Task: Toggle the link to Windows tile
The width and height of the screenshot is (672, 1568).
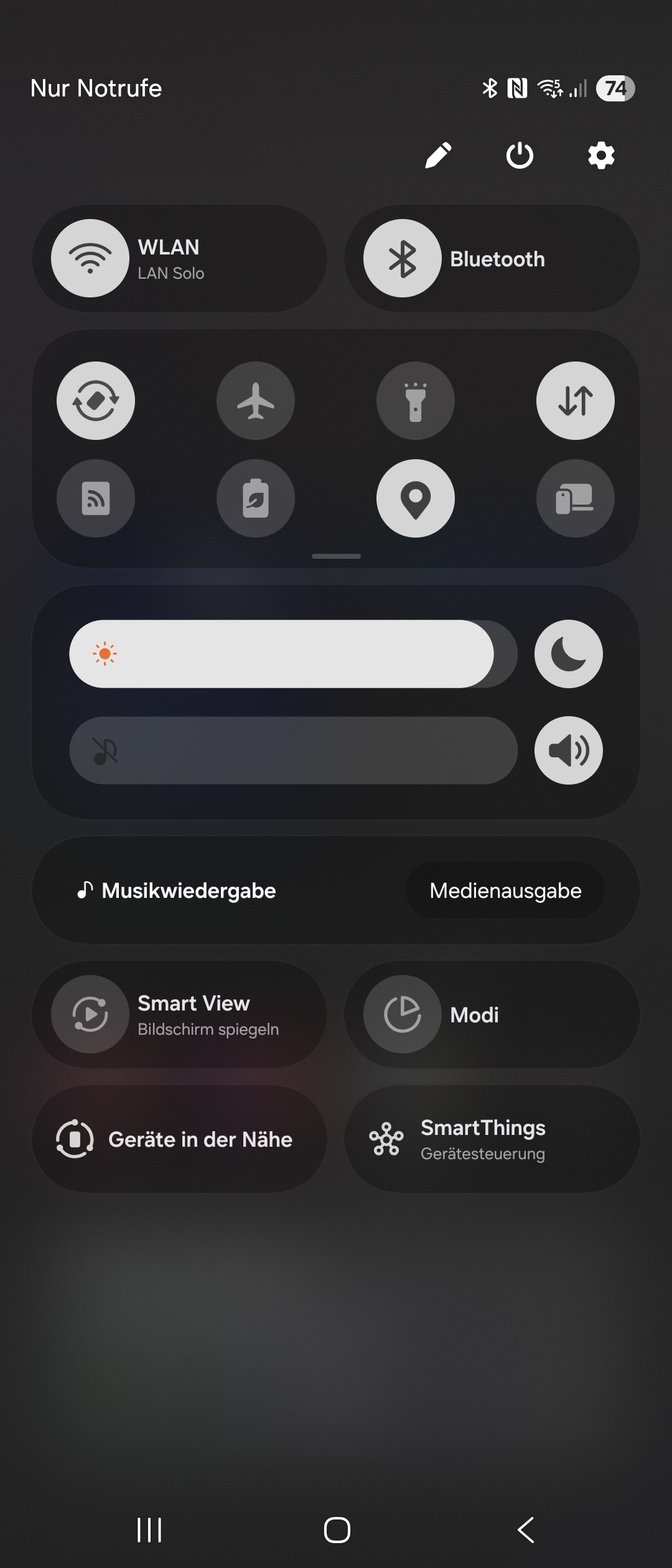Action: click(576, 498)
